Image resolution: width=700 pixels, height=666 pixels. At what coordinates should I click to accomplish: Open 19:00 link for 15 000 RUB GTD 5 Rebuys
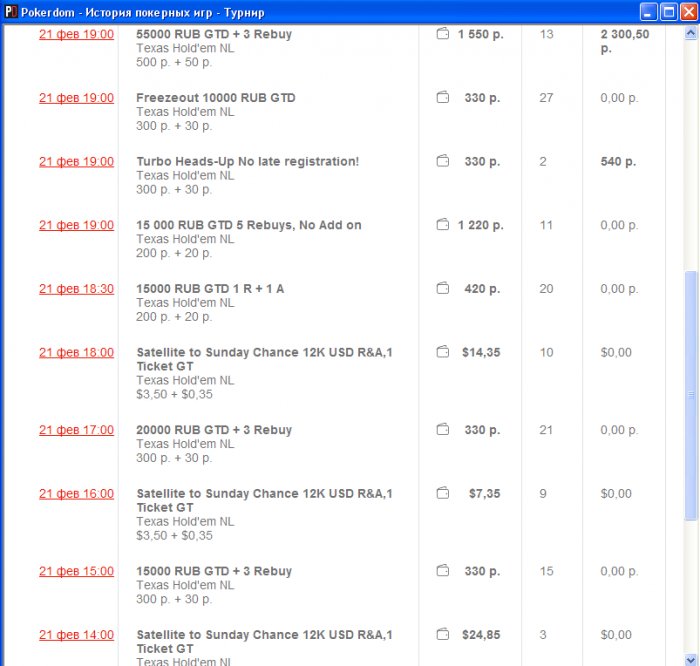tap(76, 225)
